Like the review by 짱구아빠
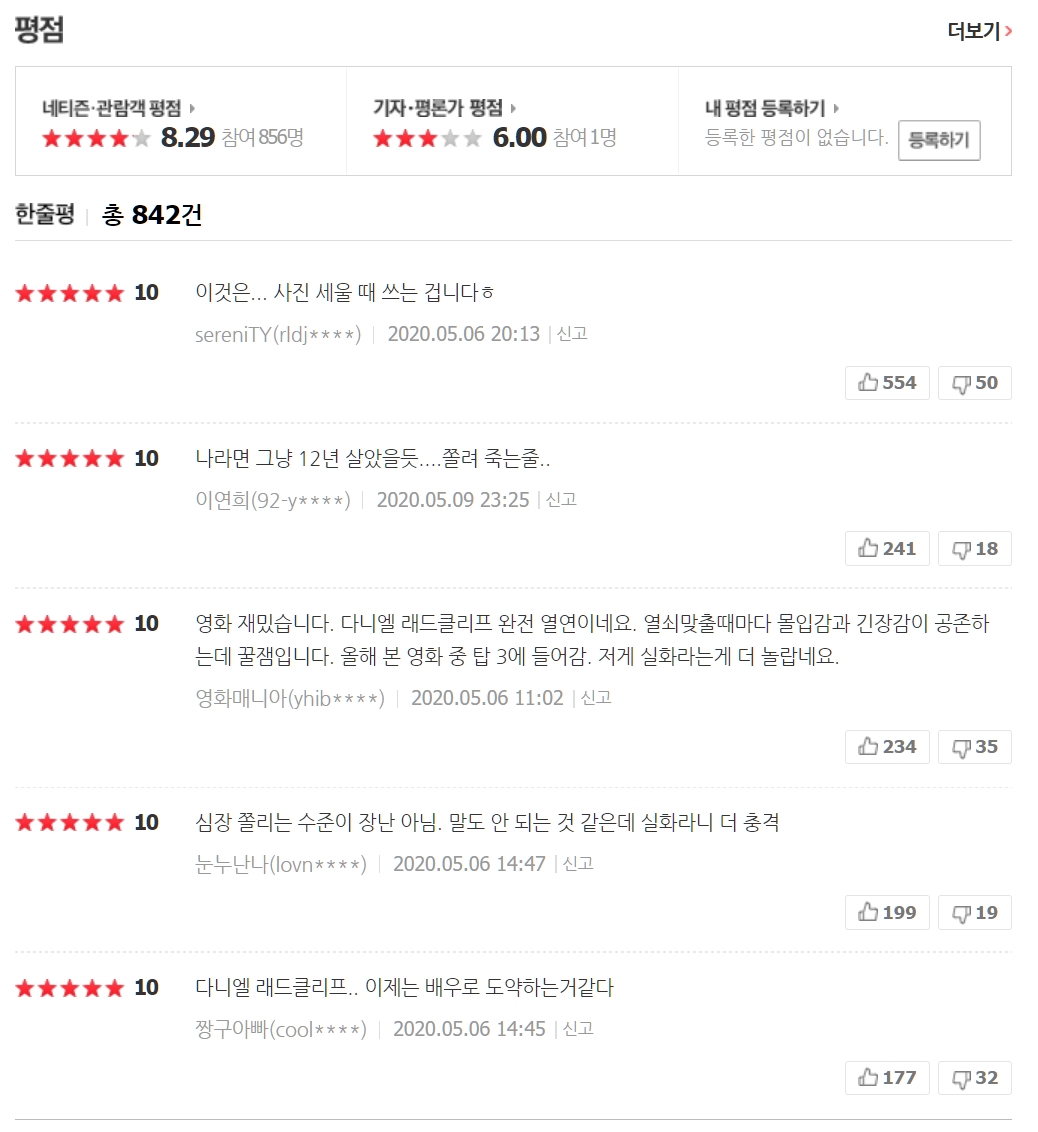Viewport: 1038px width, 1132px height. point(887,1078)
